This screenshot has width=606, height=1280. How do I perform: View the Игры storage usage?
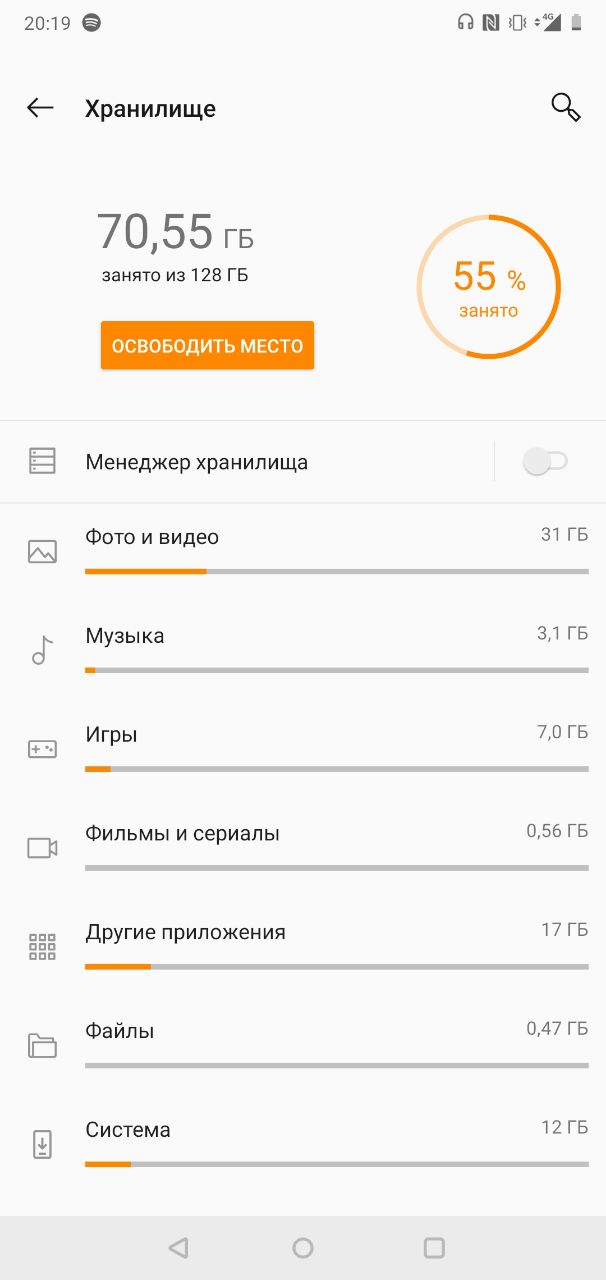coord(303,749)
